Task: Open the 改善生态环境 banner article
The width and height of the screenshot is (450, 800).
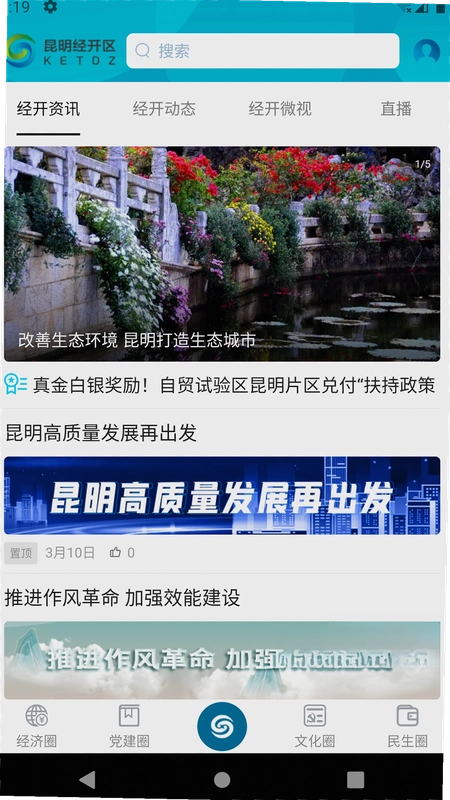Action: (x=222, y=254)
